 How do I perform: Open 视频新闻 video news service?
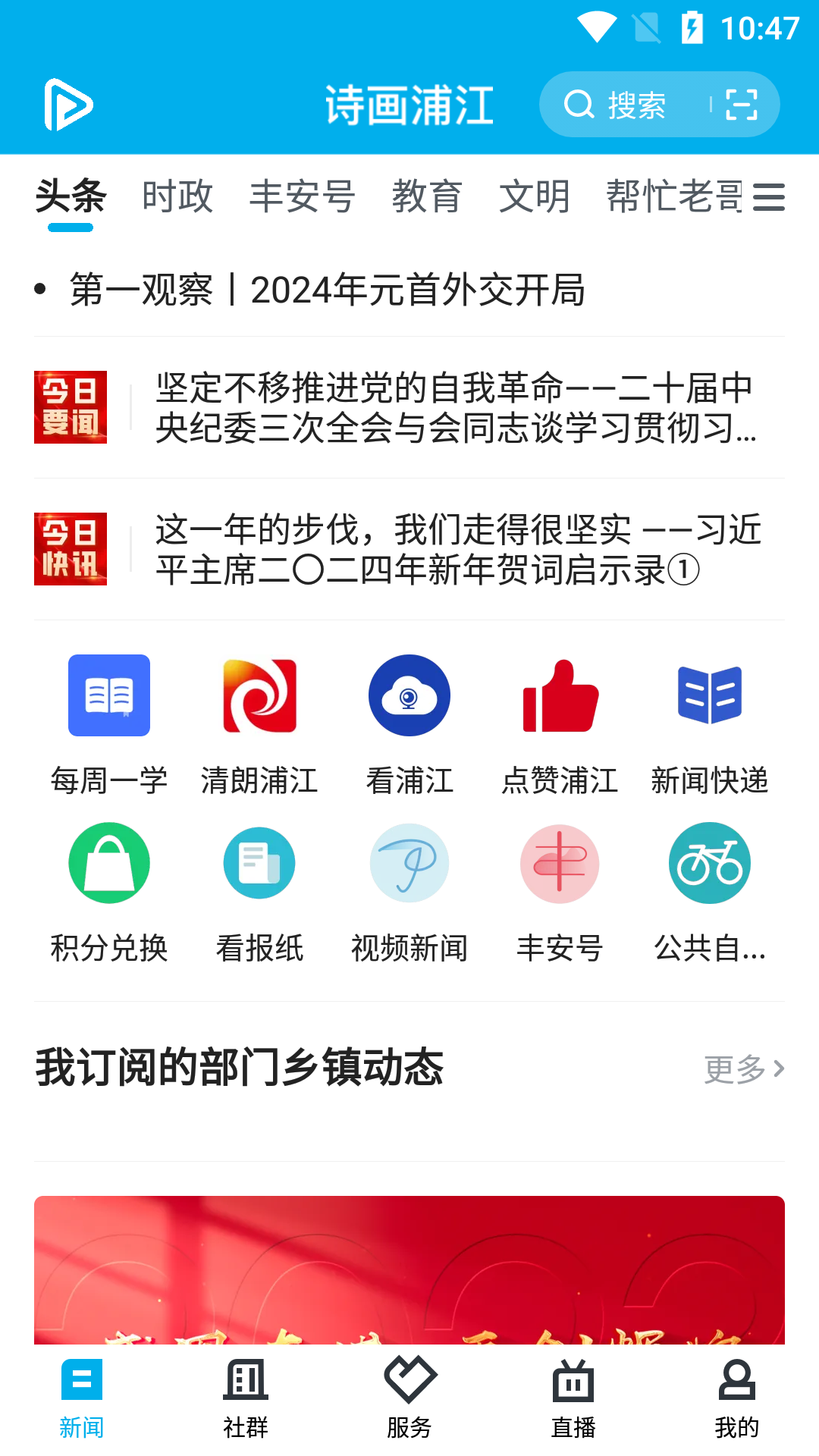pyautogui.click(x=409, y=863)
